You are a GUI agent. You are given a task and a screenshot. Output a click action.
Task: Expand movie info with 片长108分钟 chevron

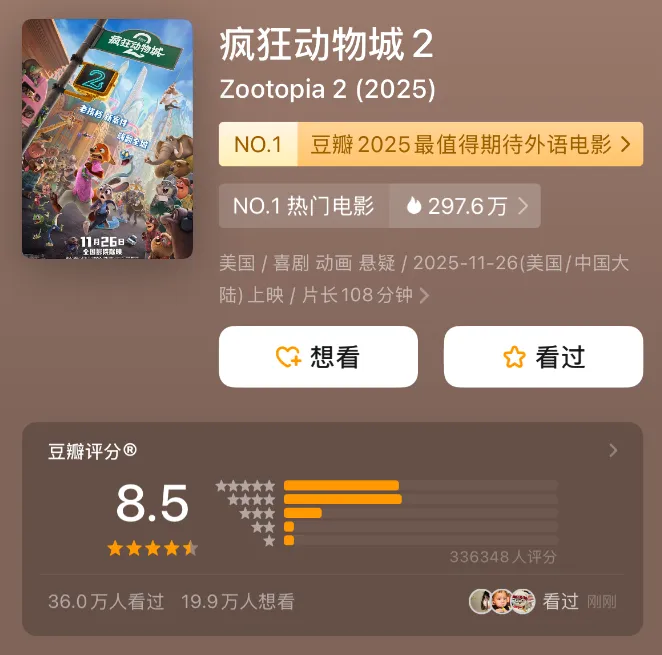tap(425, 296)
